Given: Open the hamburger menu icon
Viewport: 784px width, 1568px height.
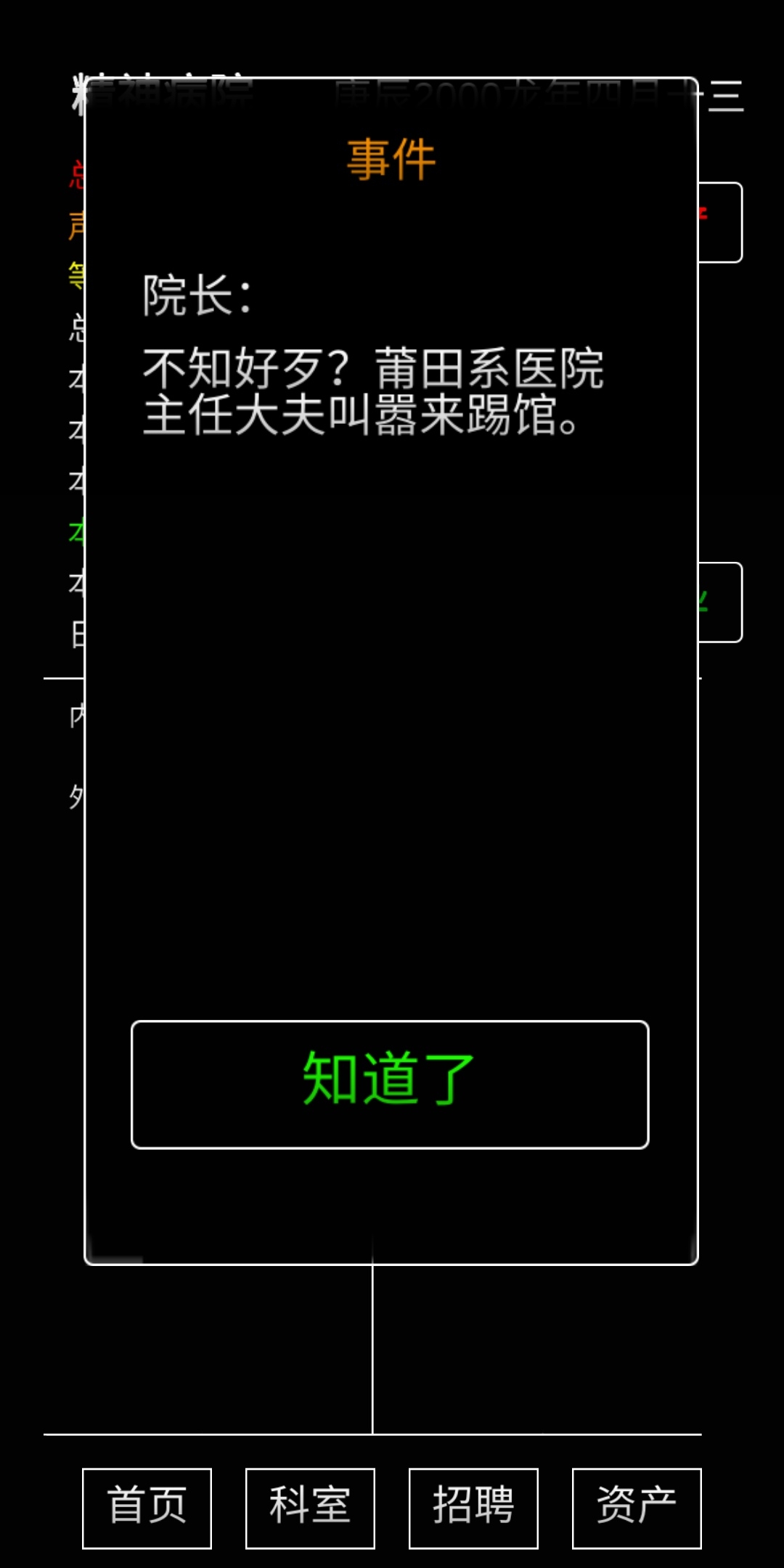Looking at the screenshot, I should [x=726, y=97].
